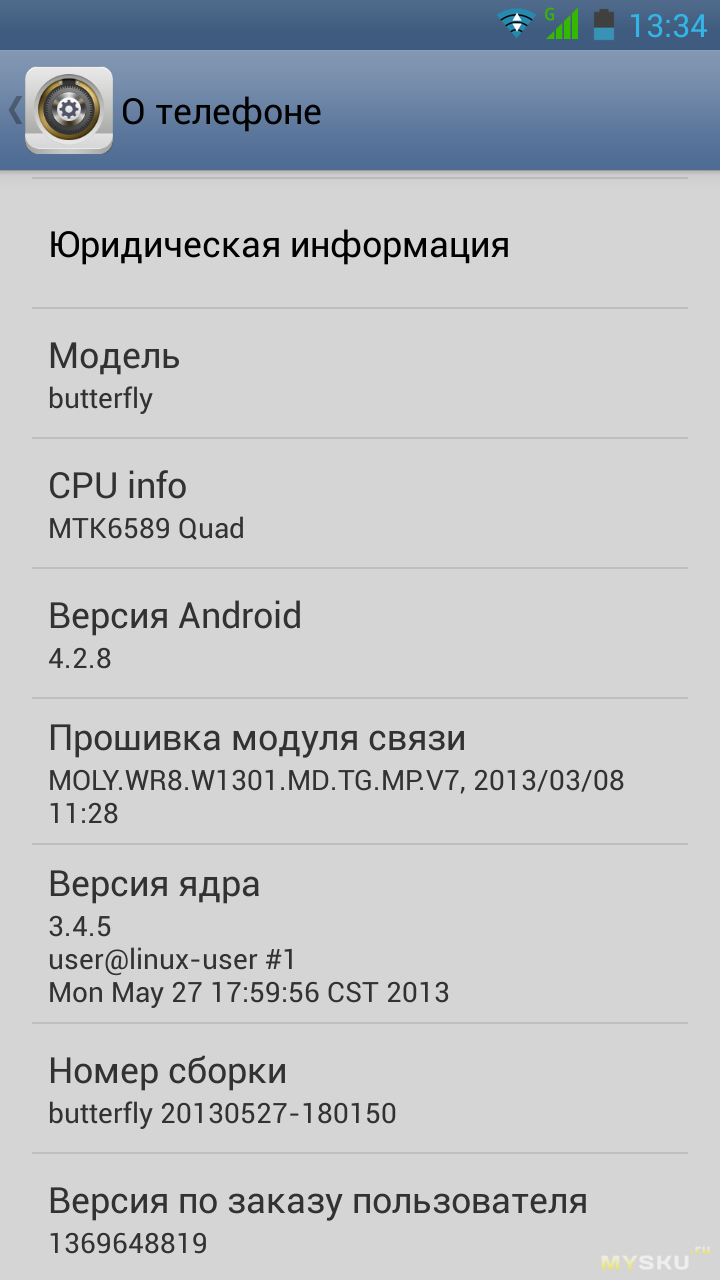Image resolution: width=720 pixels, height=1280 pixels.
Task: Tap the Модель butterfly row
Action: [360, 373]
